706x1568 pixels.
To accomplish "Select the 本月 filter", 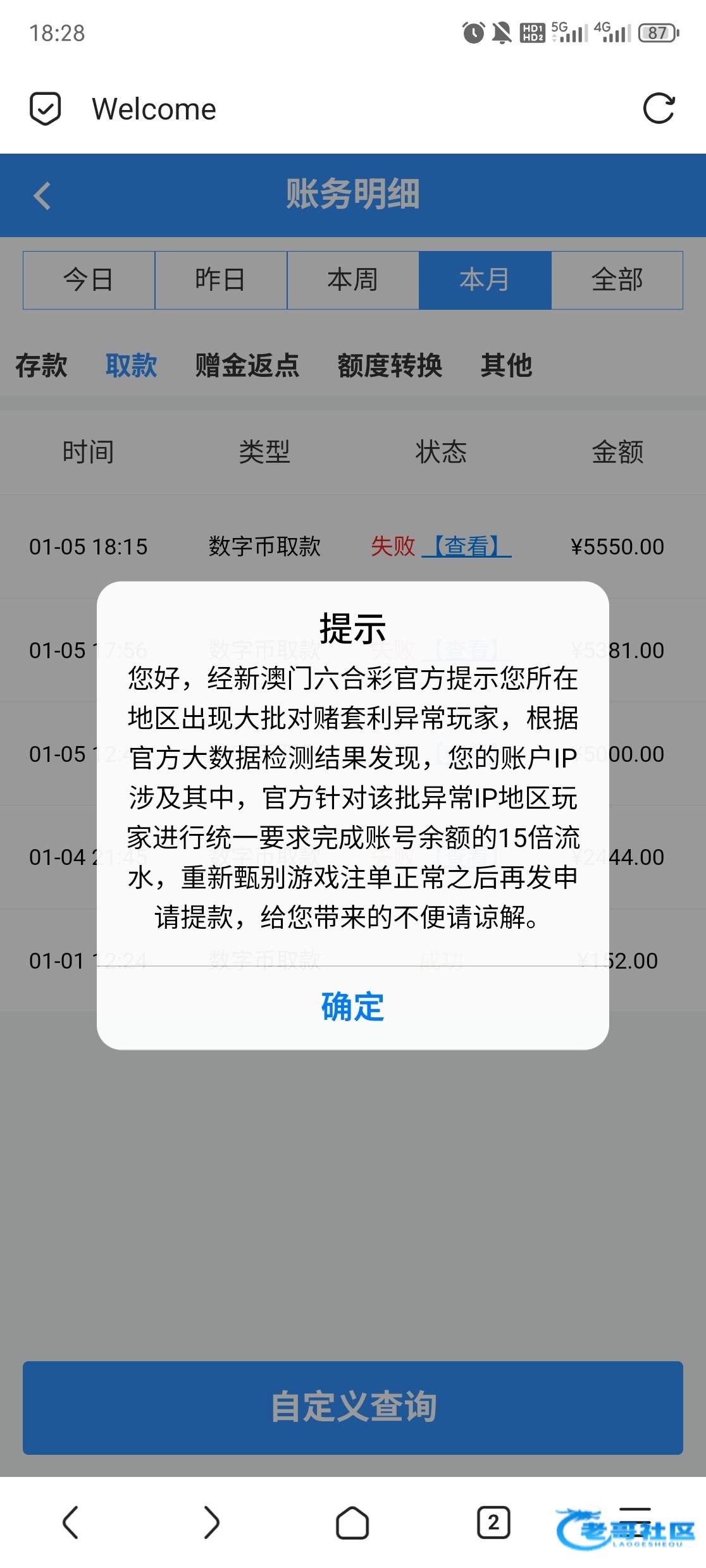I will (485, 280).
